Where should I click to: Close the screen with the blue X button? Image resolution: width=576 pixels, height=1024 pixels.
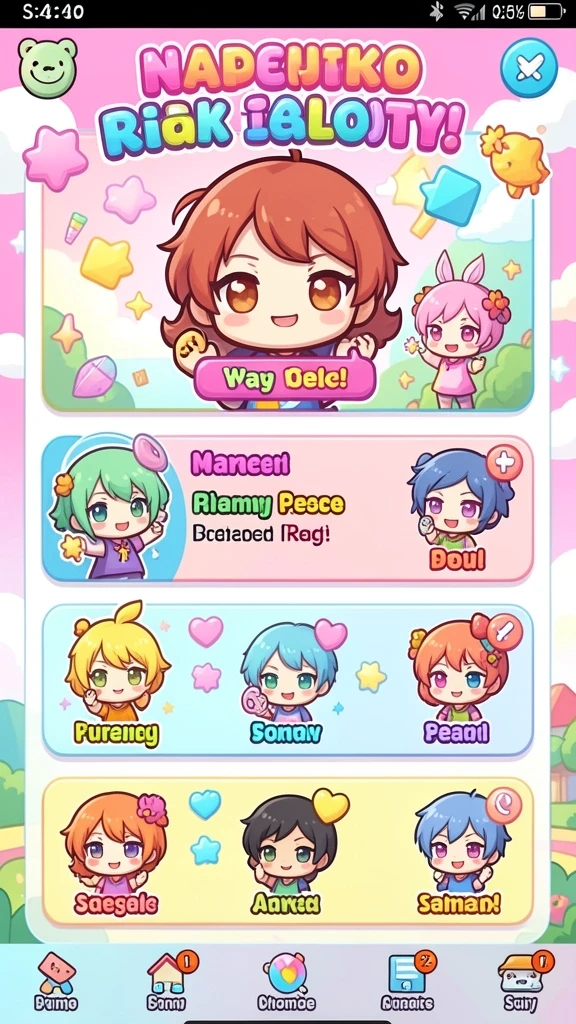click(x=528, y=67)
